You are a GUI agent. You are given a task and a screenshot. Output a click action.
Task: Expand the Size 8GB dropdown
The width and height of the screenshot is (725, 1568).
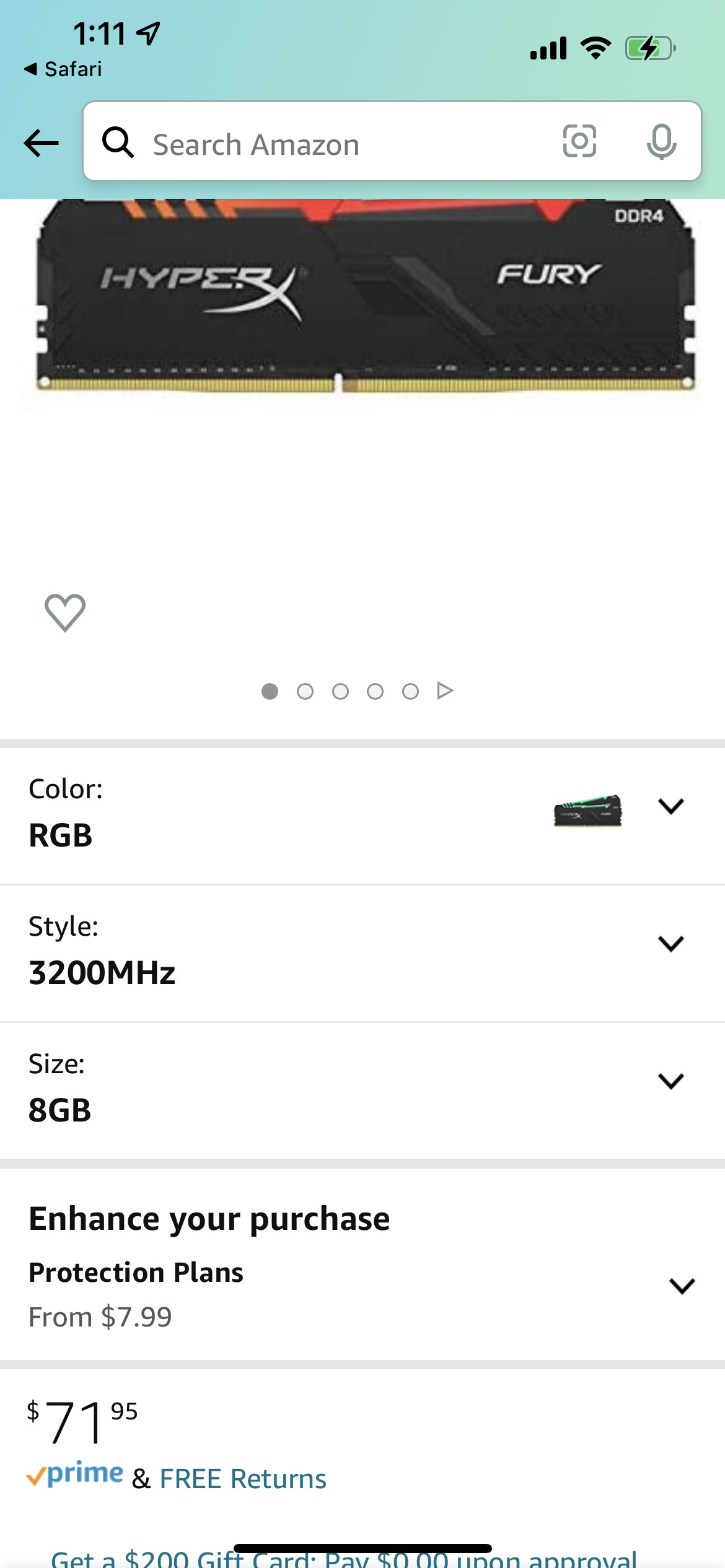[x=670, y=1081]
